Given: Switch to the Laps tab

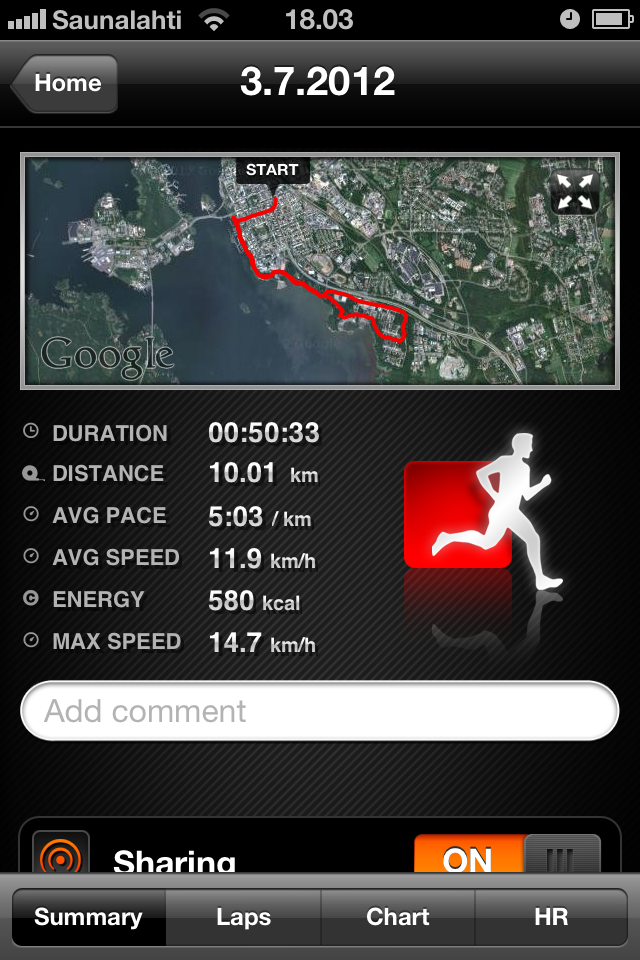Looking at the screenshot, I should click(243, 917).
